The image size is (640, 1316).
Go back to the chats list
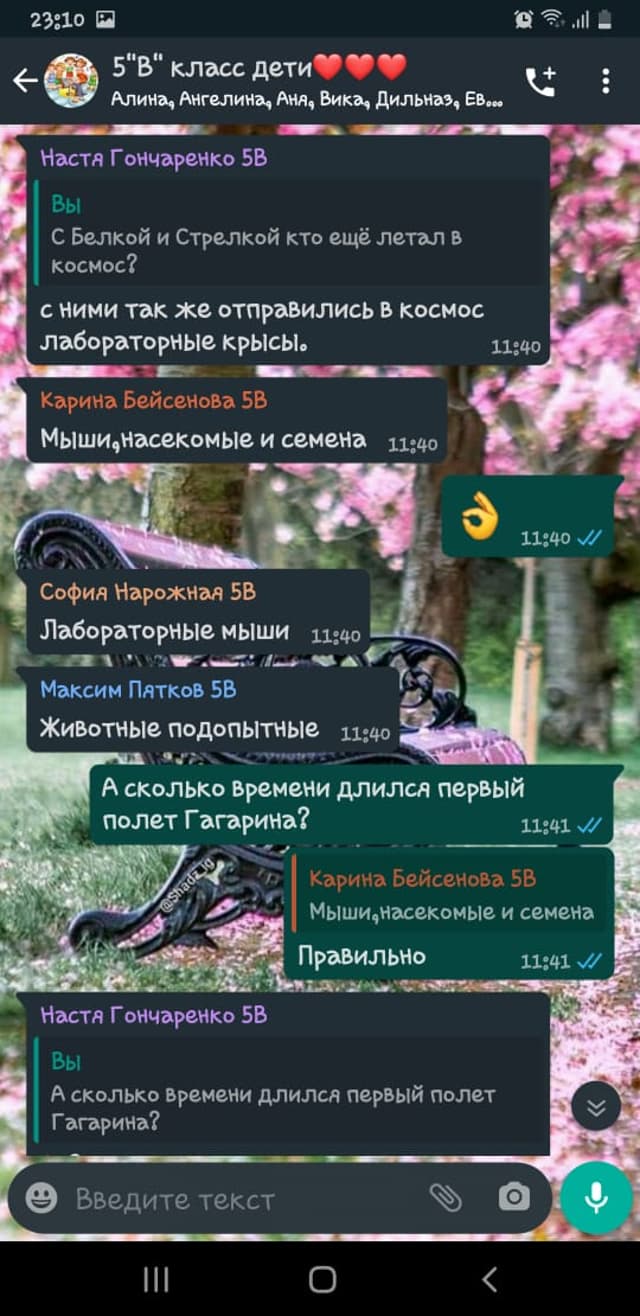[x=25, y=82]
